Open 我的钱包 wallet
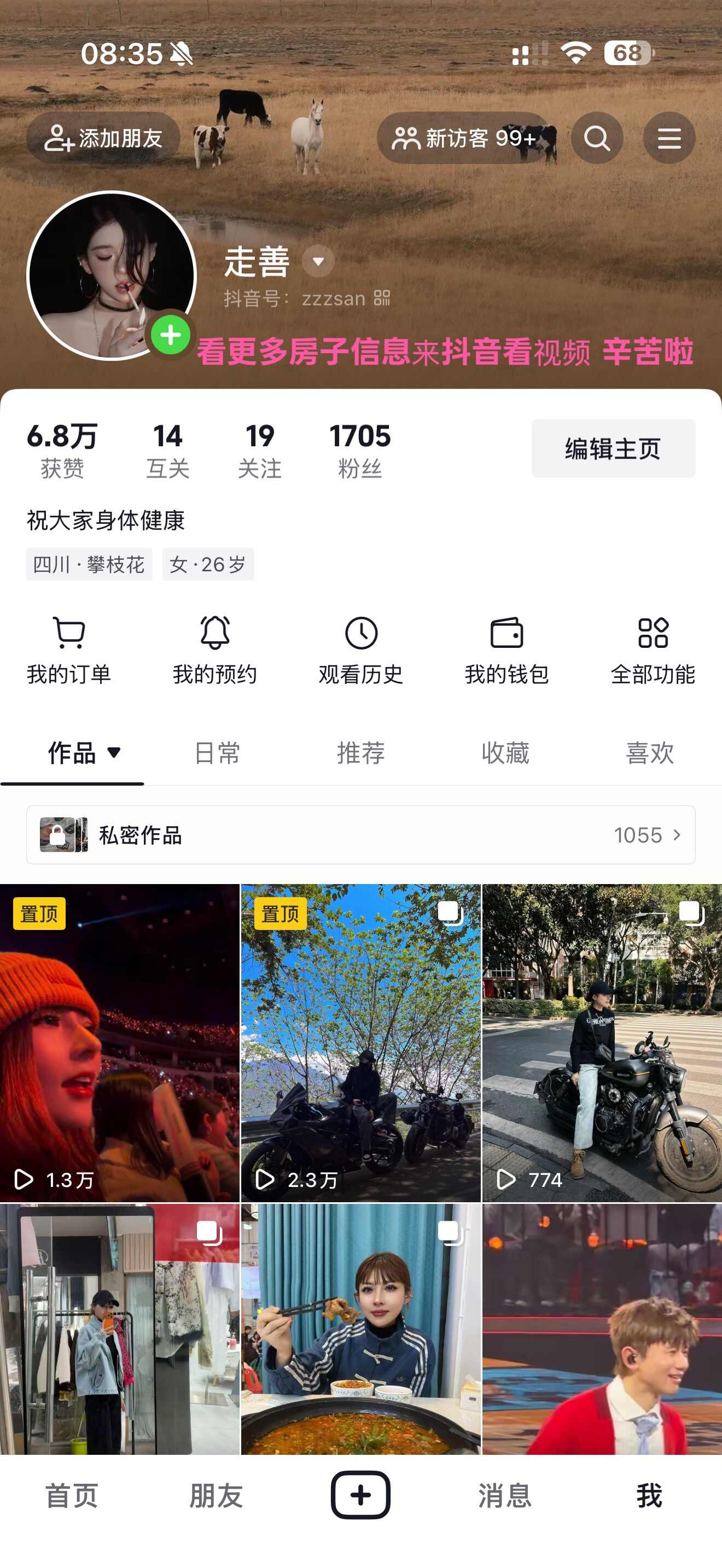Screen dimensions: 722x1568 pos(506,650)
